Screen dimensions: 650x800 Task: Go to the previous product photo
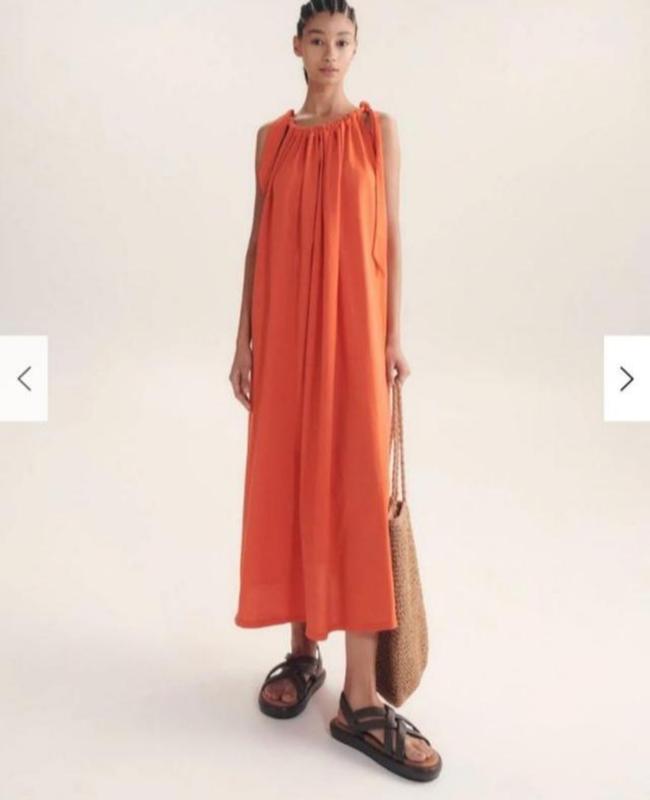(x=24, y=378)
